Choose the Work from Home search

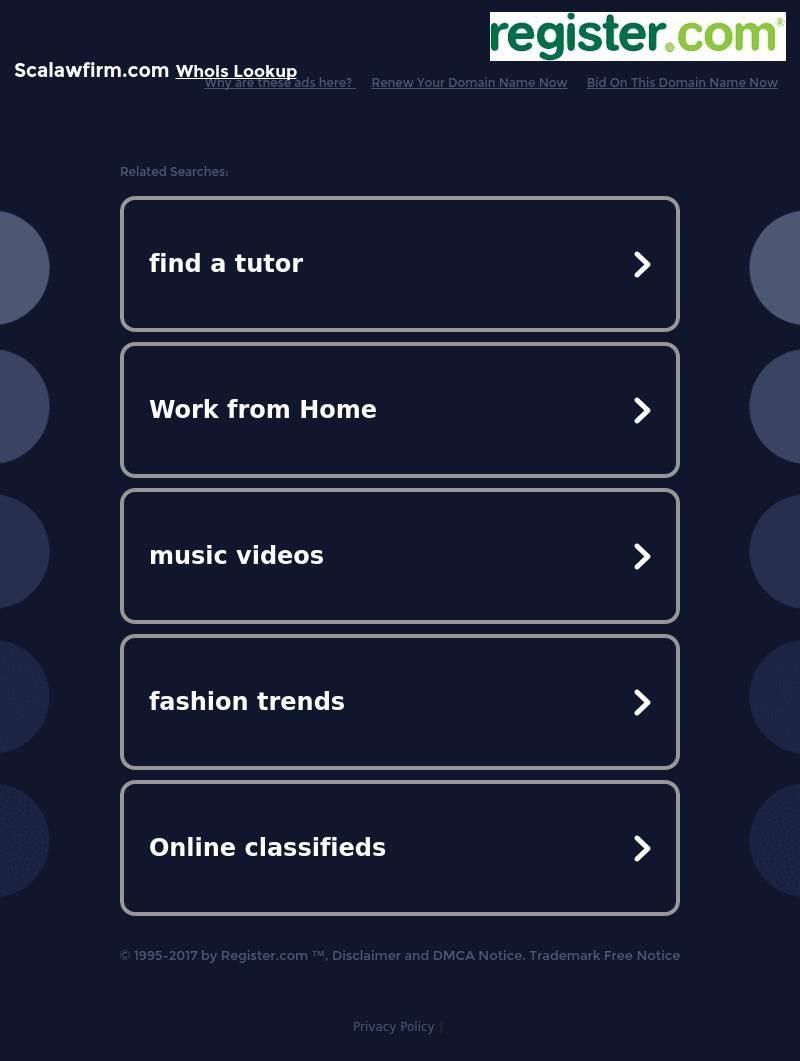click(400, 410)
